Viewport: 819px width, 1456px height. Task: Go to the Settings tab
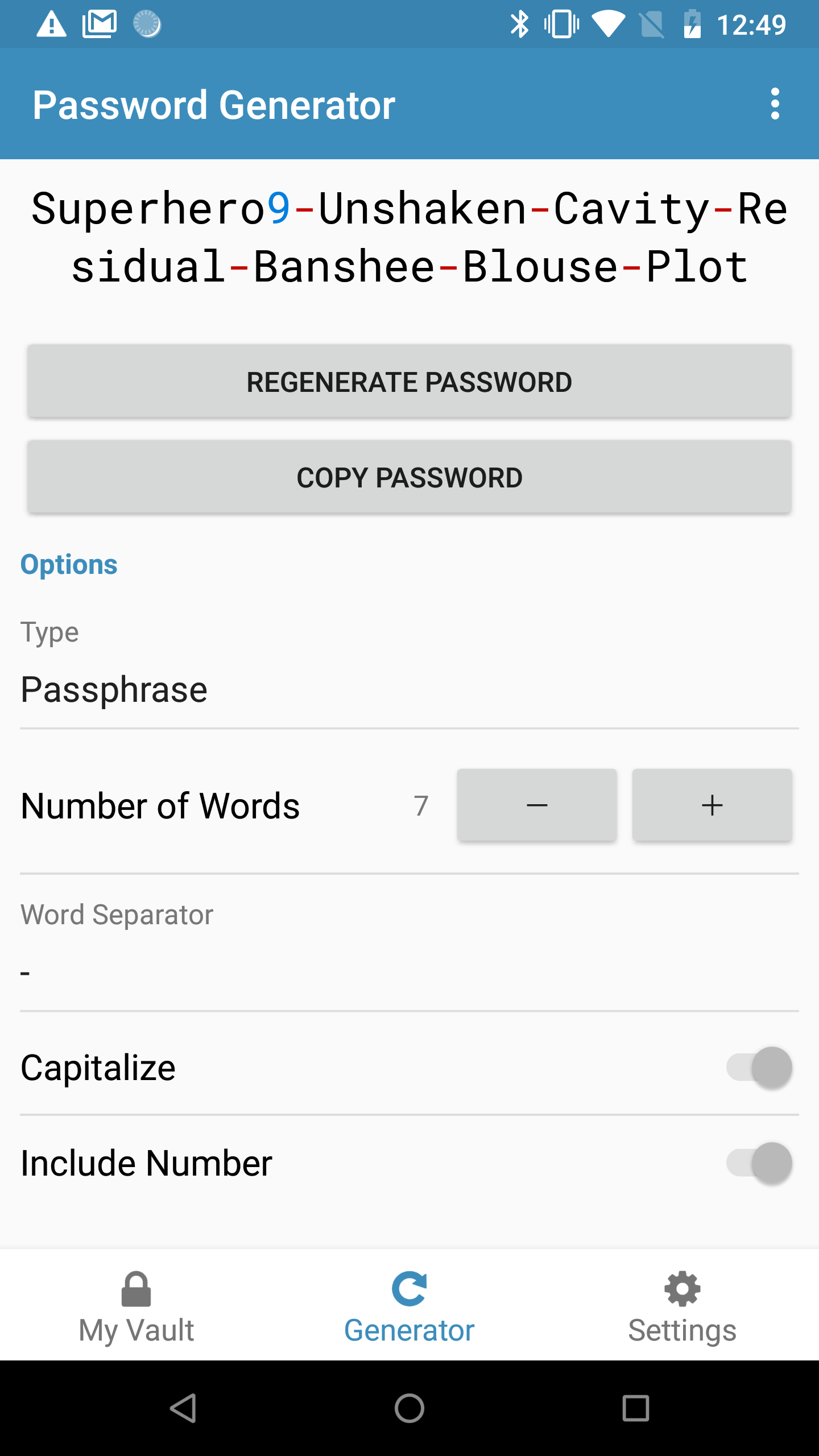coord(682,1307)
